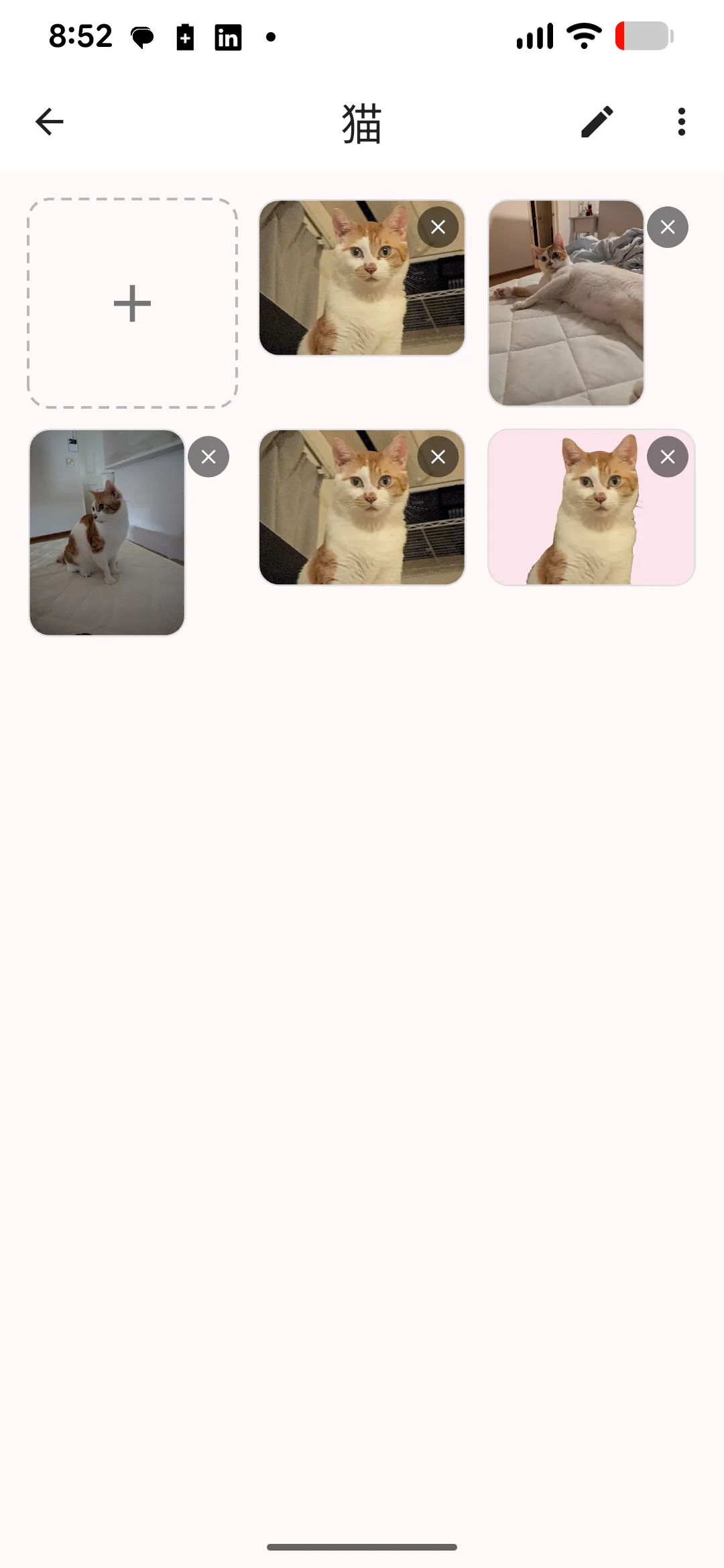Open the edit pencil icon for the album

(x=597, y=121)
